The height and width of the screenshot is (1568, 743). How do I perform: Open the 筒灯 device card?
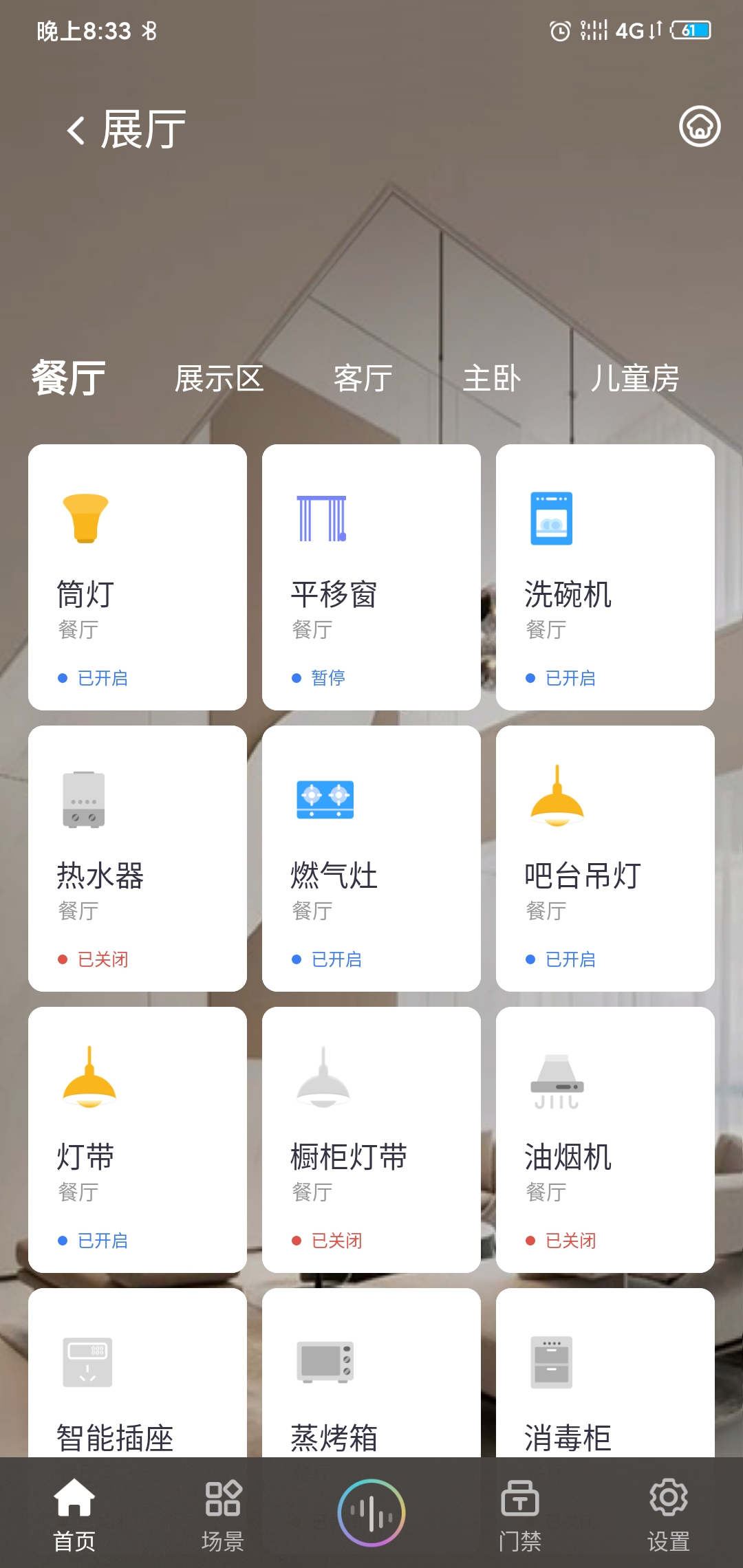[138, 577]
